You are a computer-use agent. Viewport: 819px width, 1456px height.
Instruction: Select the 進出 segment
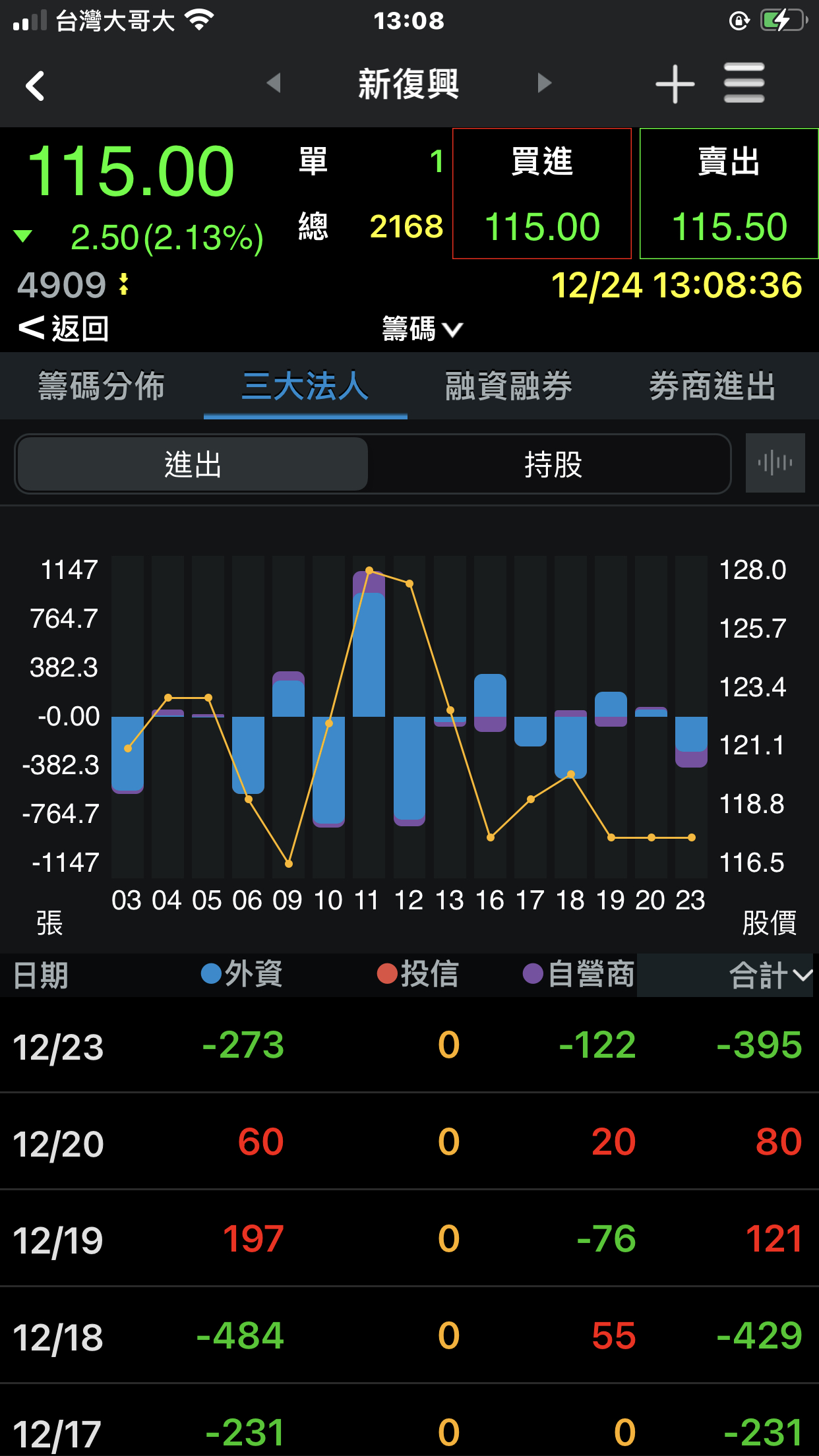point(193,464)
